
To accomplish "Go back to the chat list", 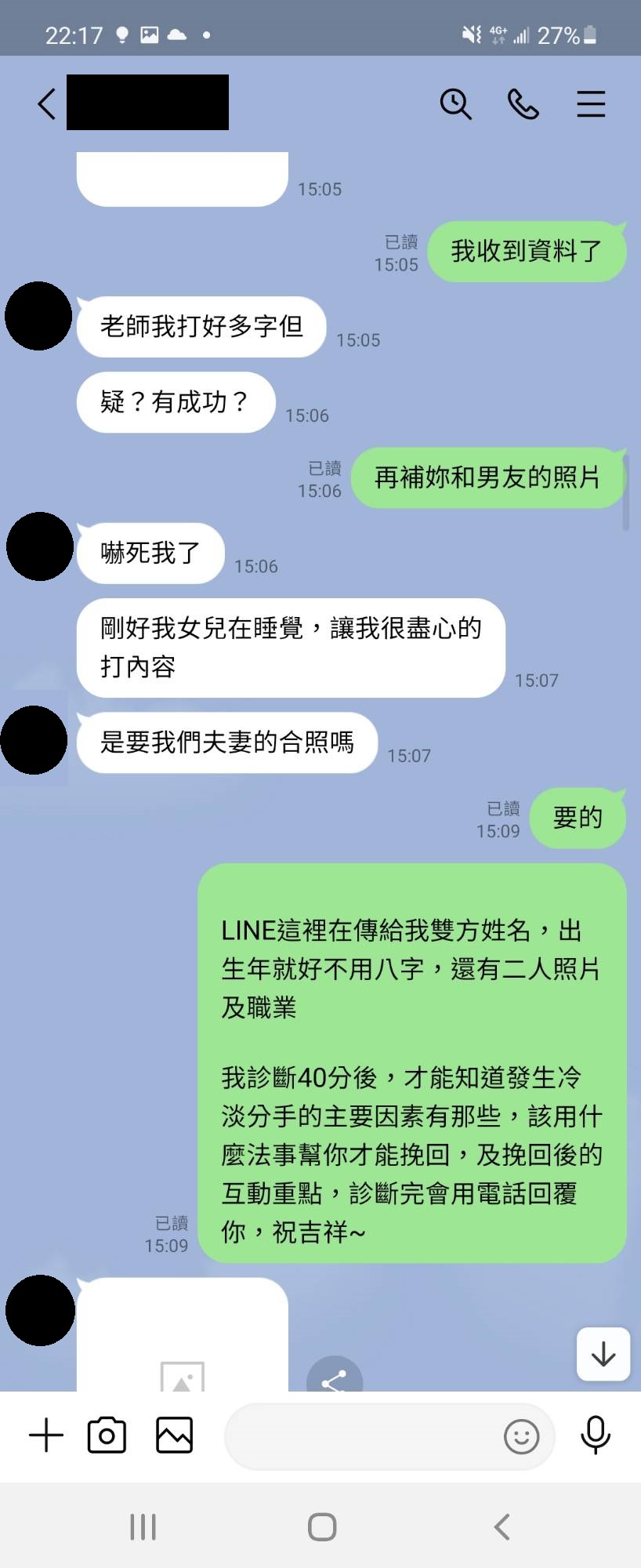I will [47, 103].
